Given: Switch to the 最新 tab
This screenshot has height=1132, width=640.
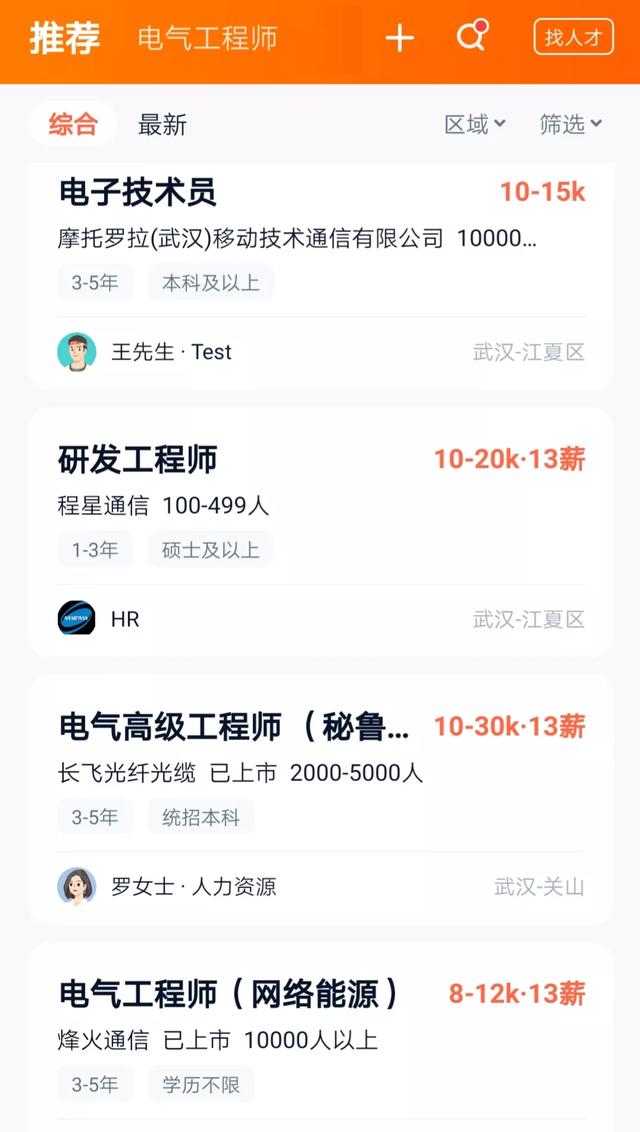Looking at the screenshot, I should point(162,124).
